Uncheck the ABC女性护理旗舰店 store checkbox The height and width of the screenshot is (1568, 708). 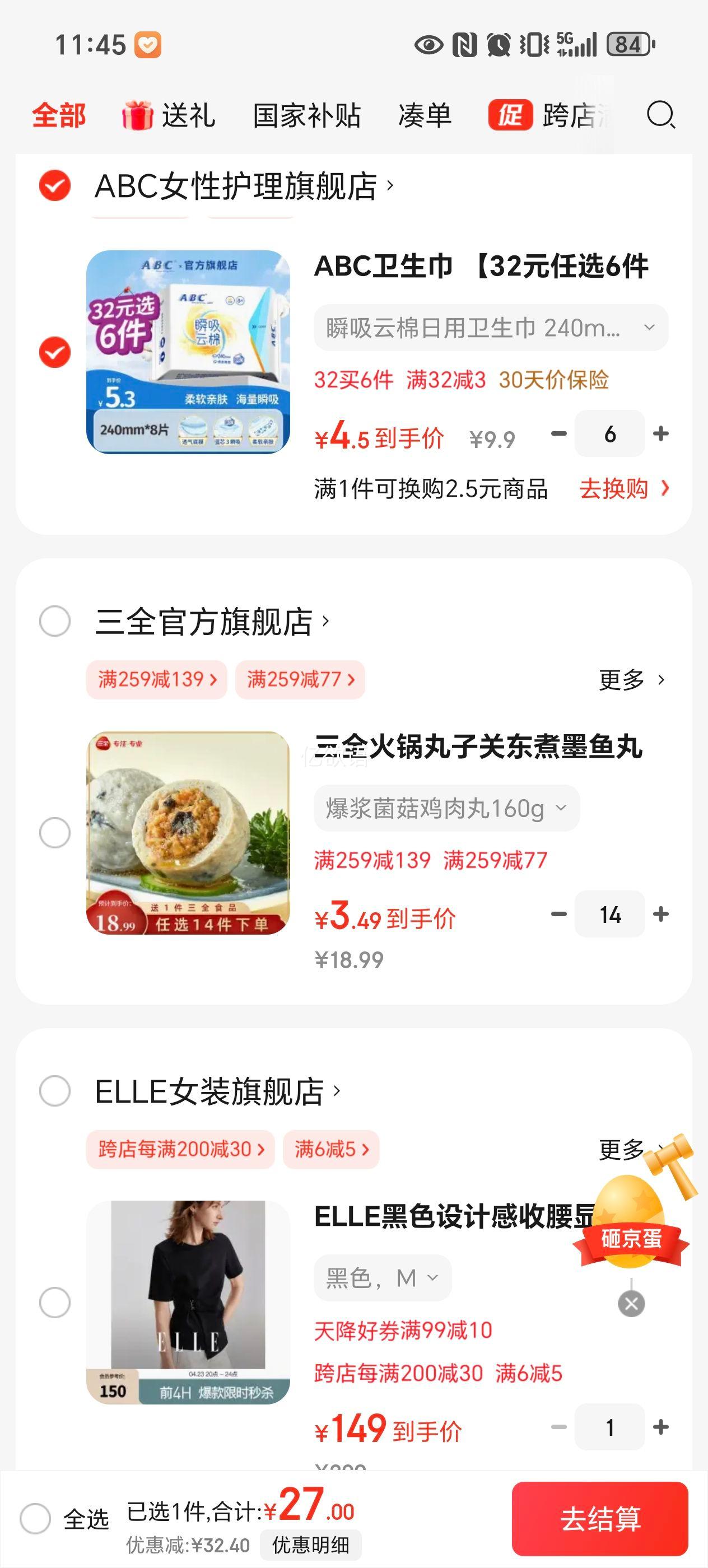click(55, 186)
